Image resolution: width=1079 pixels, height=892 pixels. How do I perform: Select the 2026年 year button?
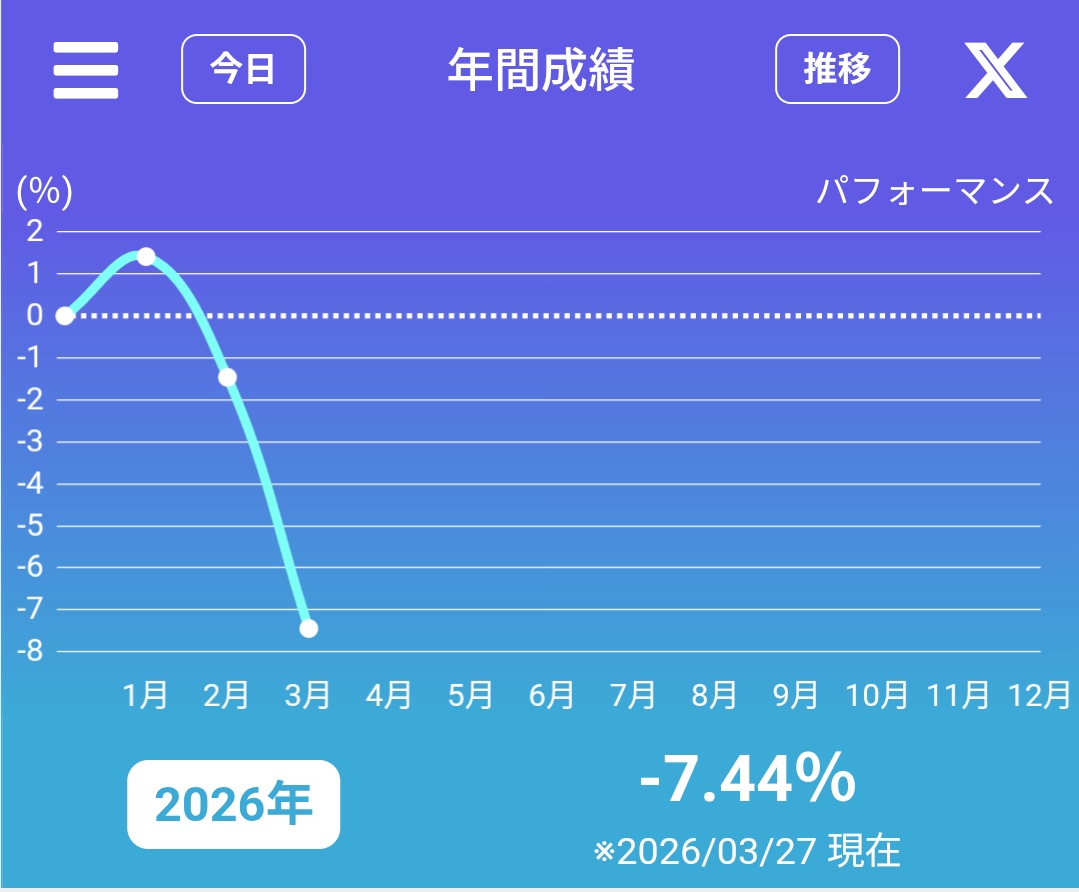coord(233,804)
